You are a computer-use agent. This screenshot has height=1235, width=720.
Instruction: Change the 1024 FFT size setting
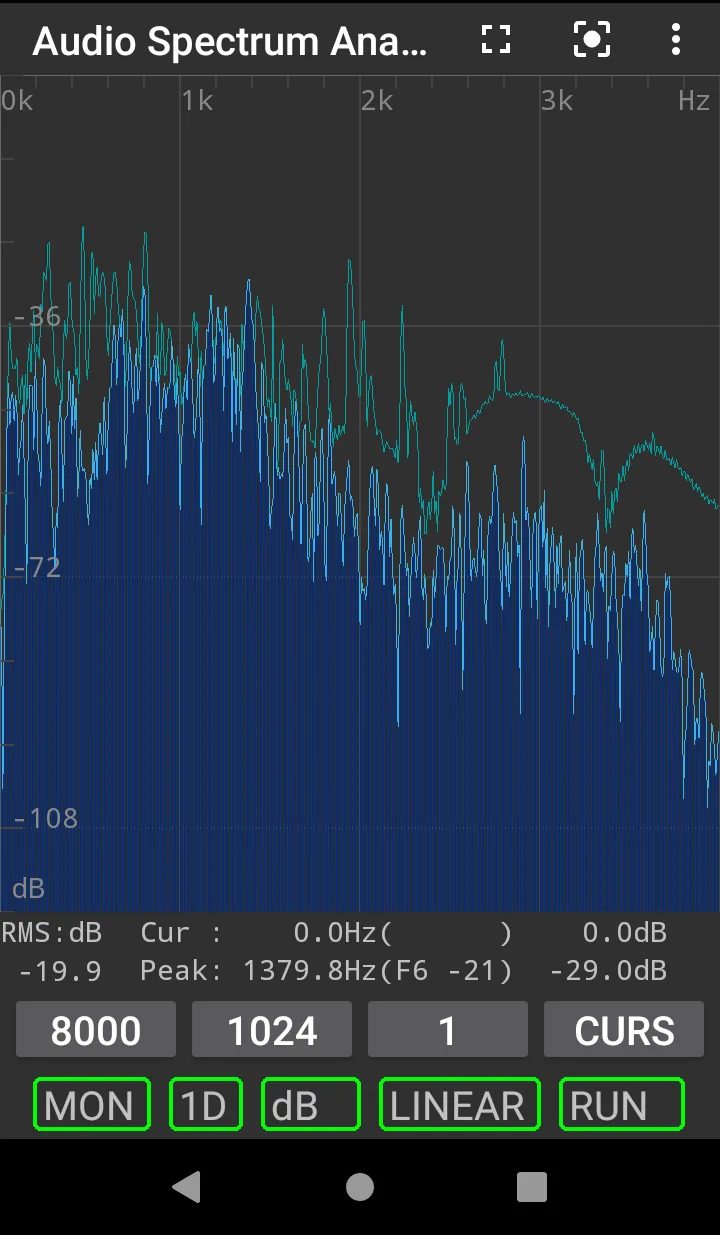tap(272, 1030)
